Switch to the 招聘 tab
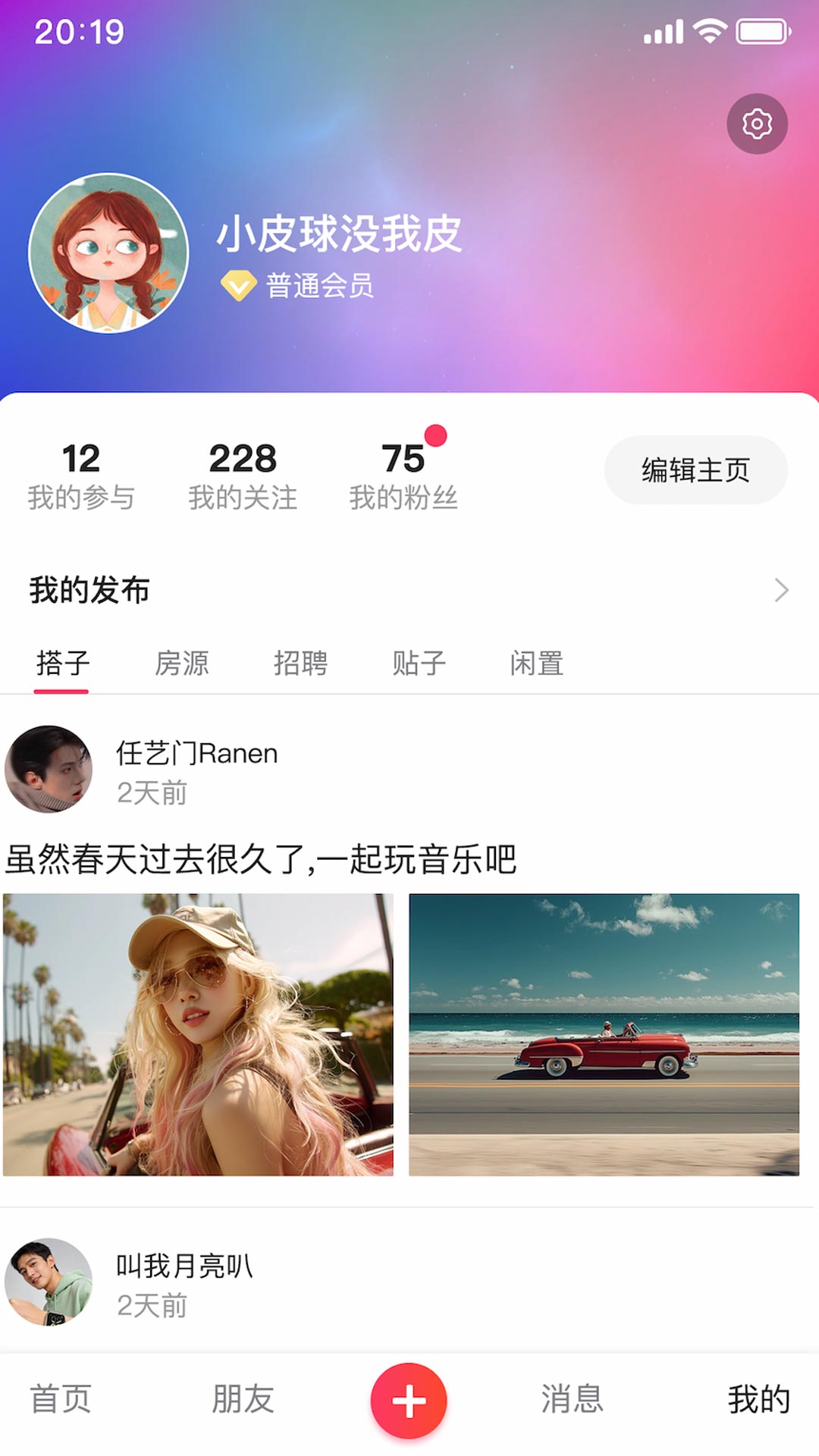Image resolution: width=819 pixels, height=1456 pixels. (x=303, y=662)
